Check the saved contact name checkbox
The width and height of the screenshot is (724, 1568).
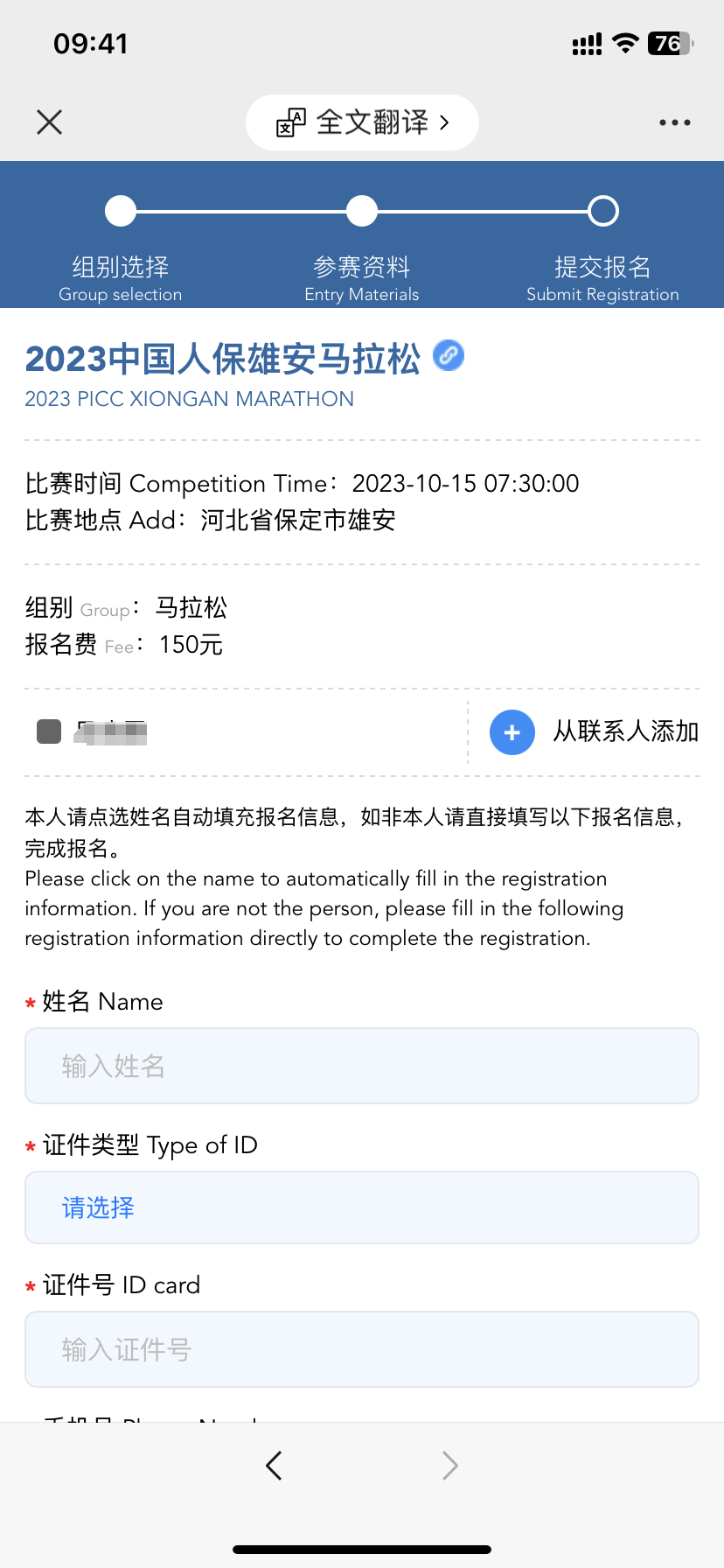click(49, 731)
